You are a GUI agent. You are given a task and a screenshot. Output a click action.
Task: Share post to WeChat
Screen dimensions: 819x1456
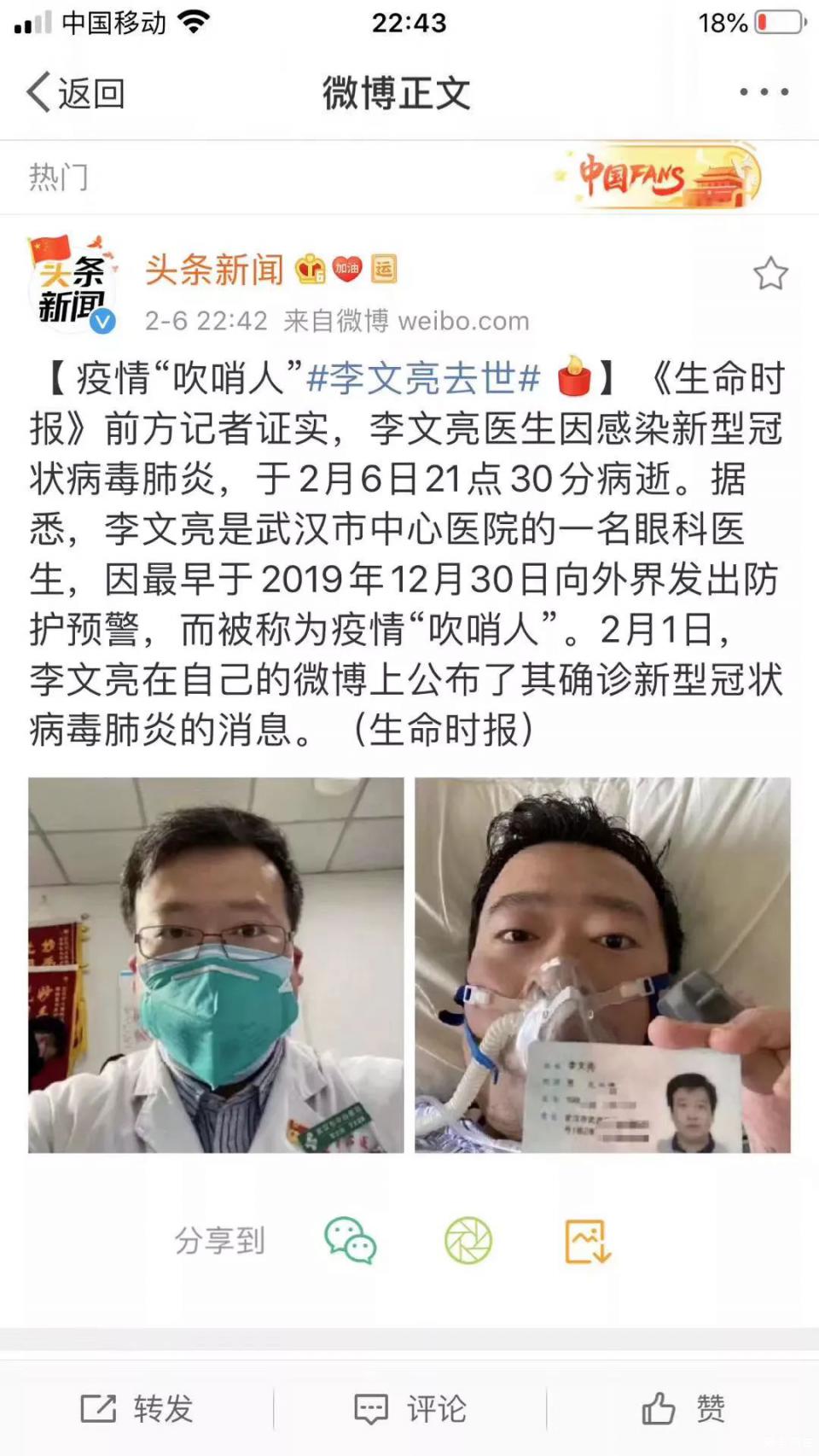click(x=350, y=1240)
